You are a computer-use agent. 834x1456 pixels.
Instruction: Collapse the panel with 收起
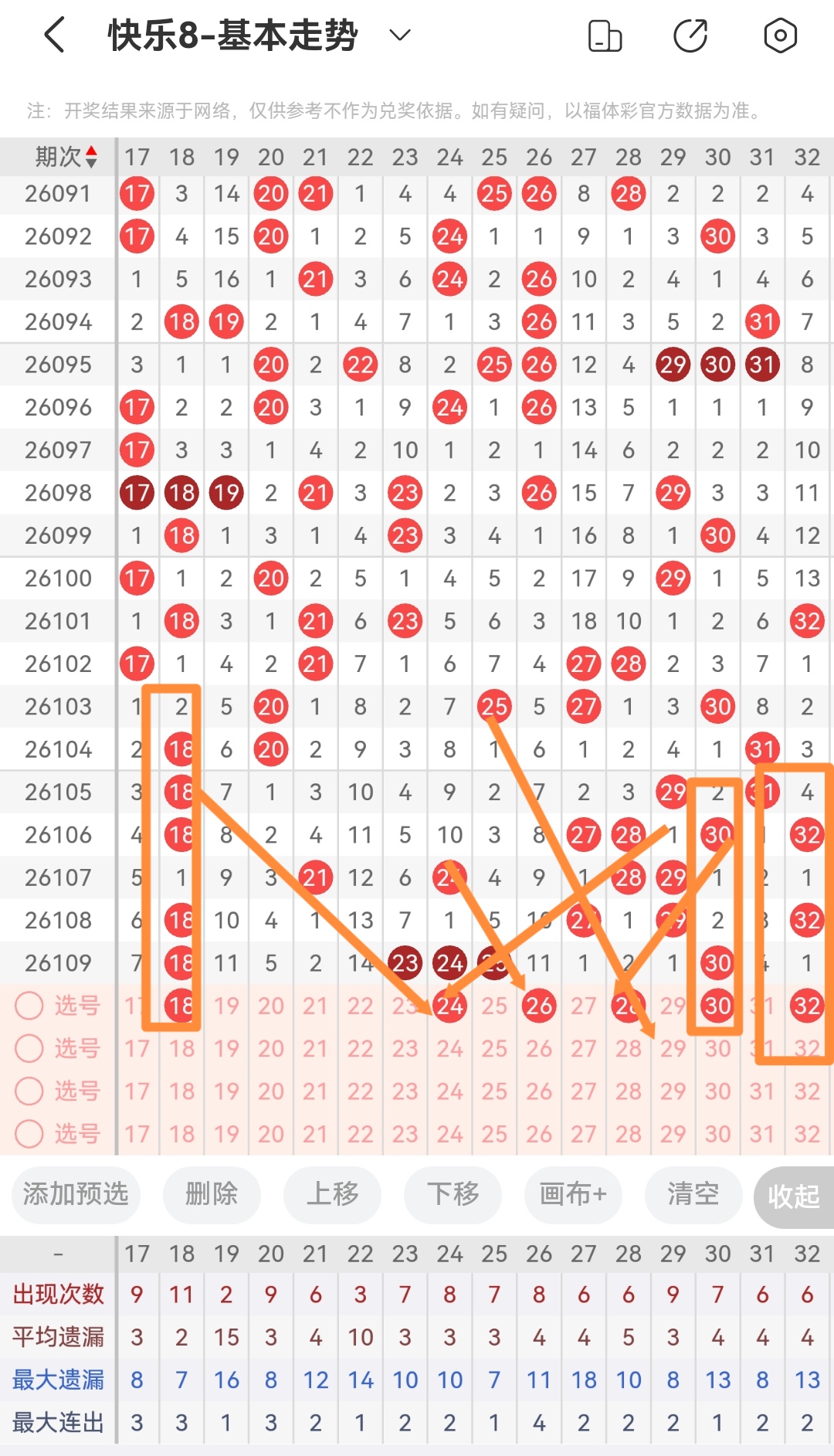794,1196
